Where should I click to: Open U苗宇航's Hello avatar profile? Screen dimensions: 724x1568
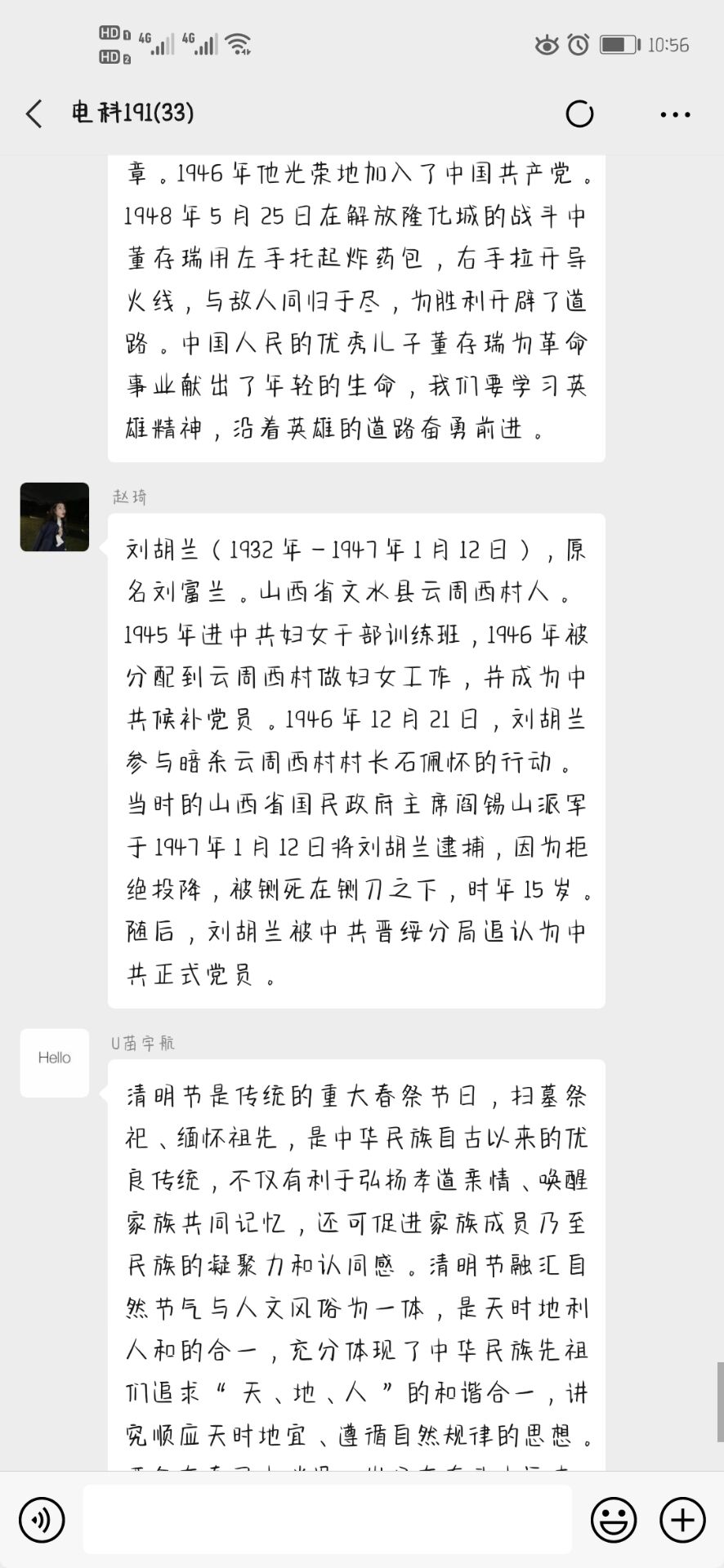point(55,1062)
